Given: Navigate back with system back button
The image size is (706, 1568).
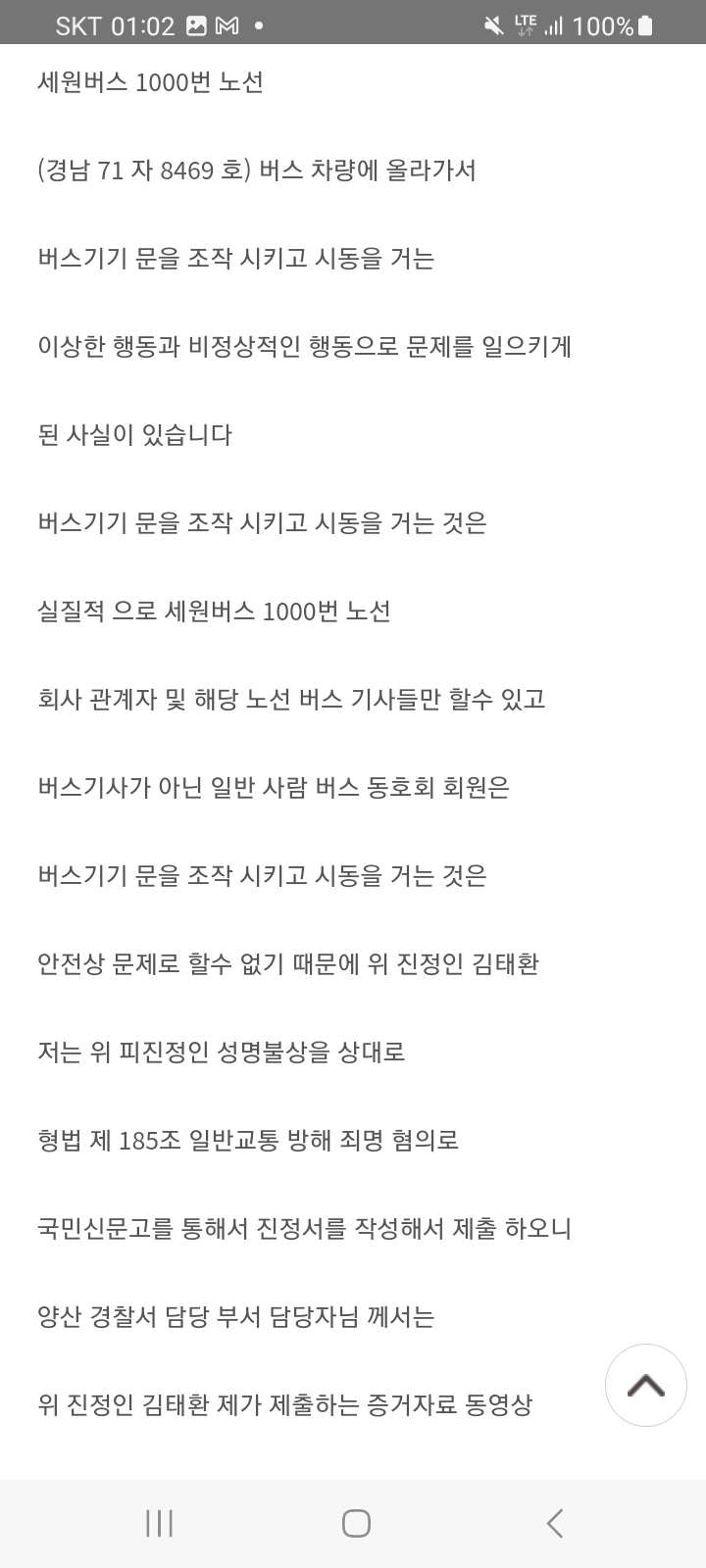Looking at the screenshot, I should (x=554, y=1523).
